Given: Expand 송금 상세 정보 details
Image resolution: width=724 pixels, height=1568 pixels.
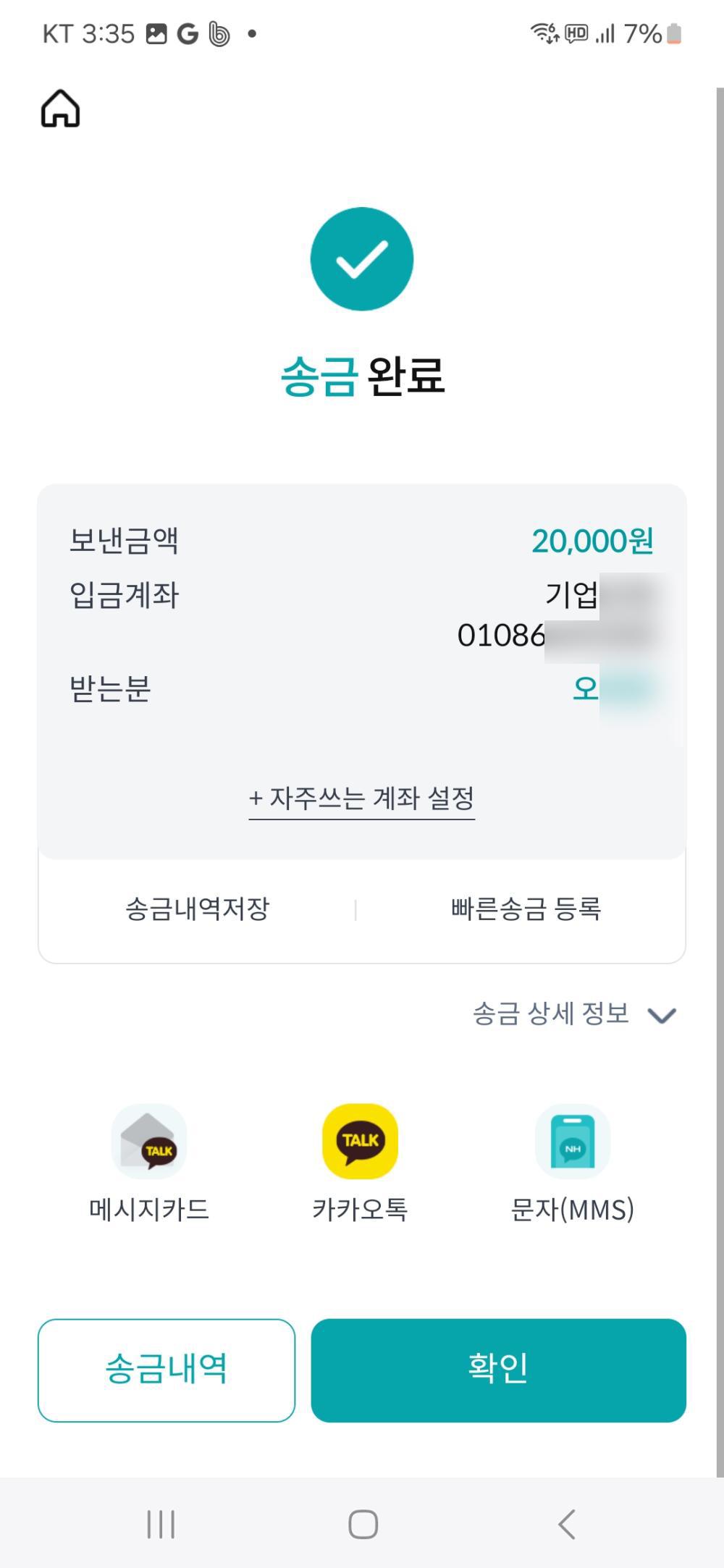Looking at the screenshot, I should 573,1014.
